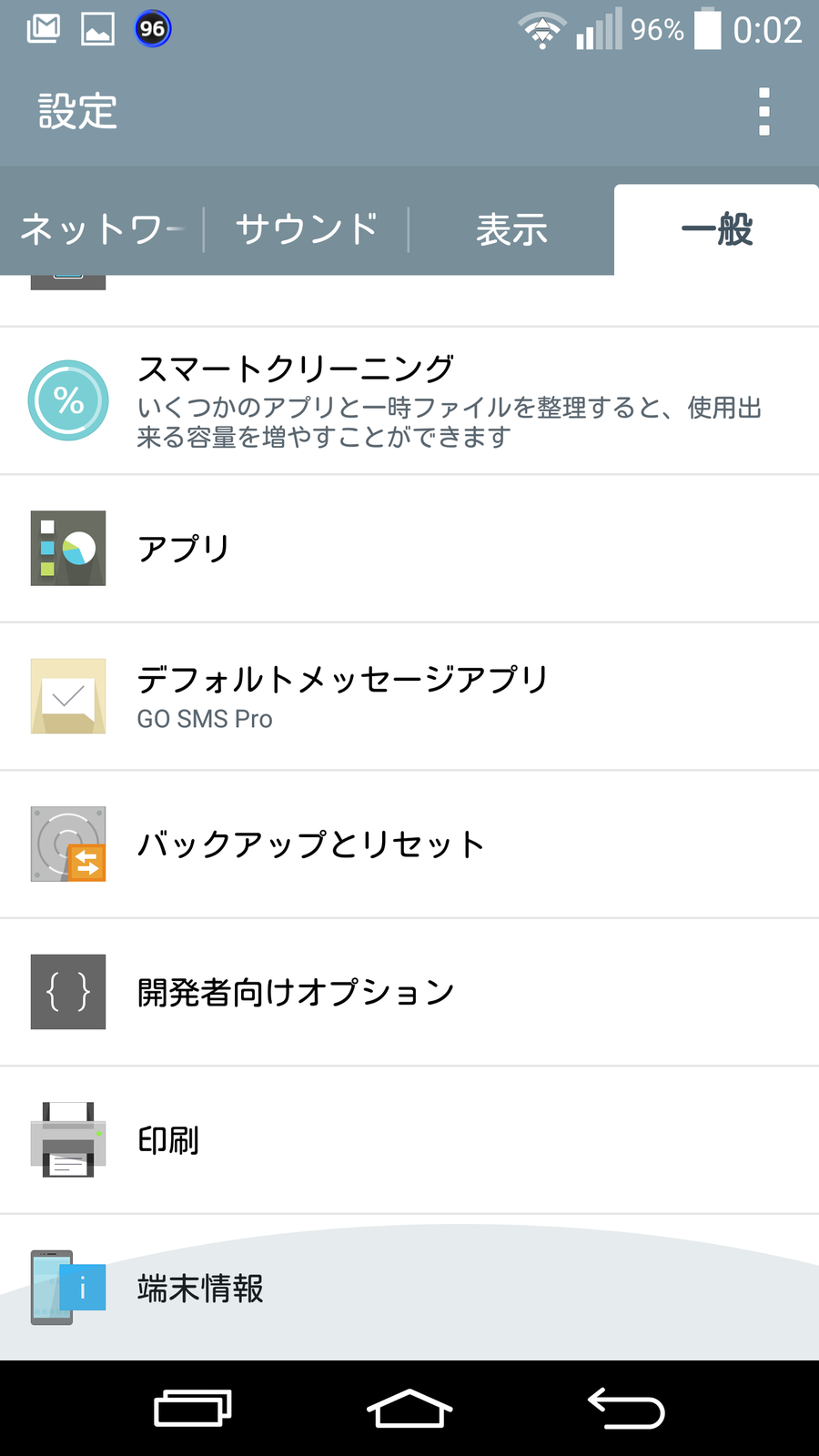
Task: Switch to the サウンド tab
Action: tap(307, 229)
